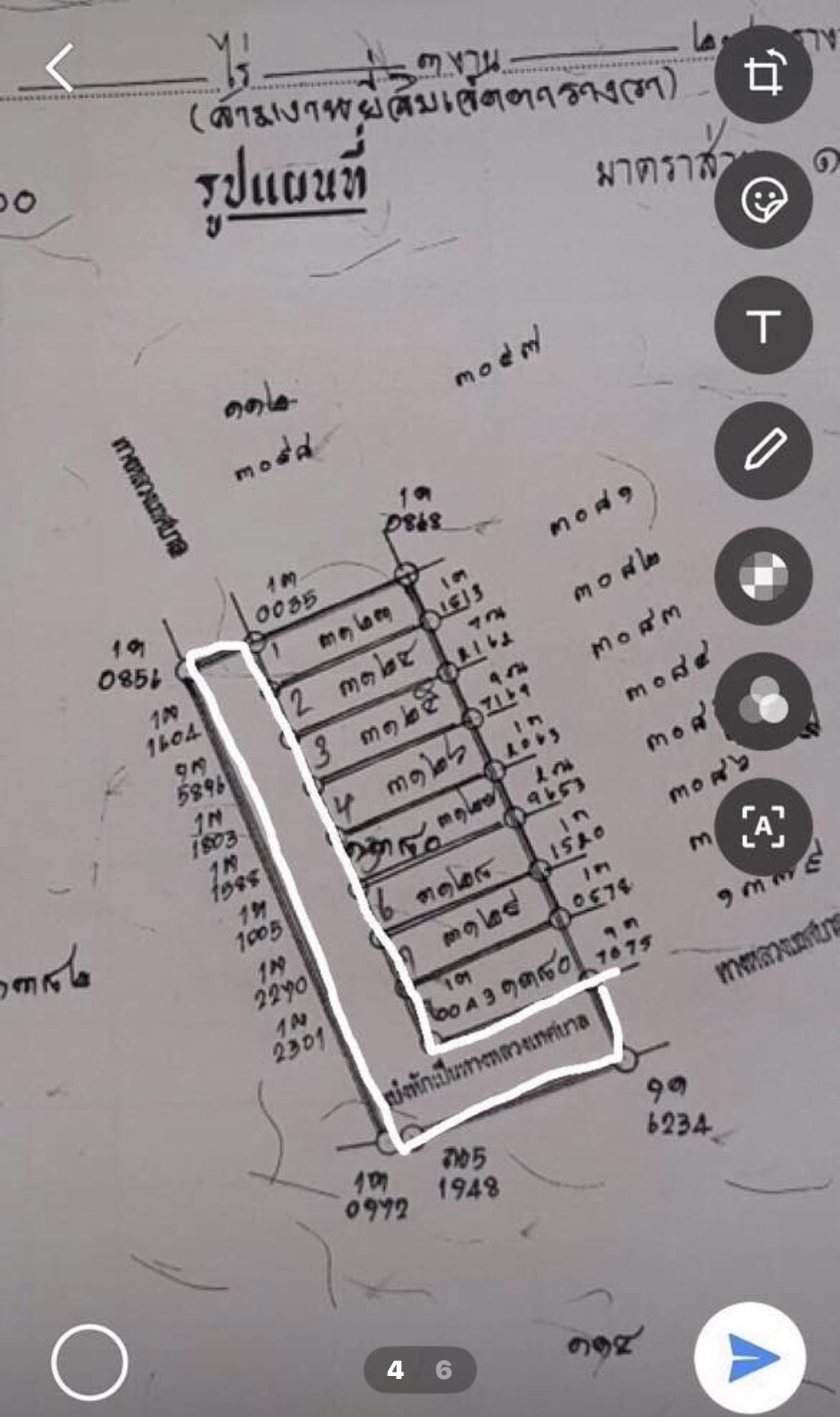
Task: Add text with the T tool
Action: [x=763, y=325]
